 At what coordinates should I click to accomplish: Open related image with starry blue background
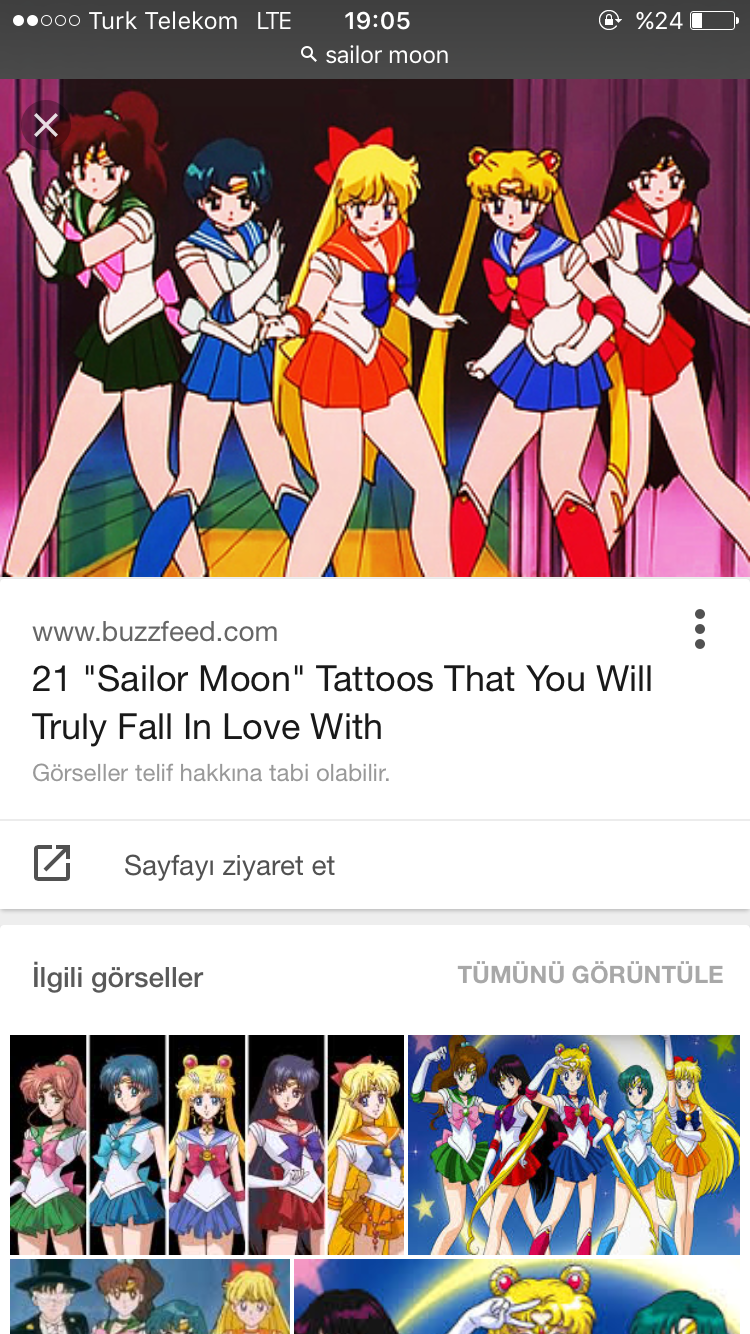(574, 1144)
